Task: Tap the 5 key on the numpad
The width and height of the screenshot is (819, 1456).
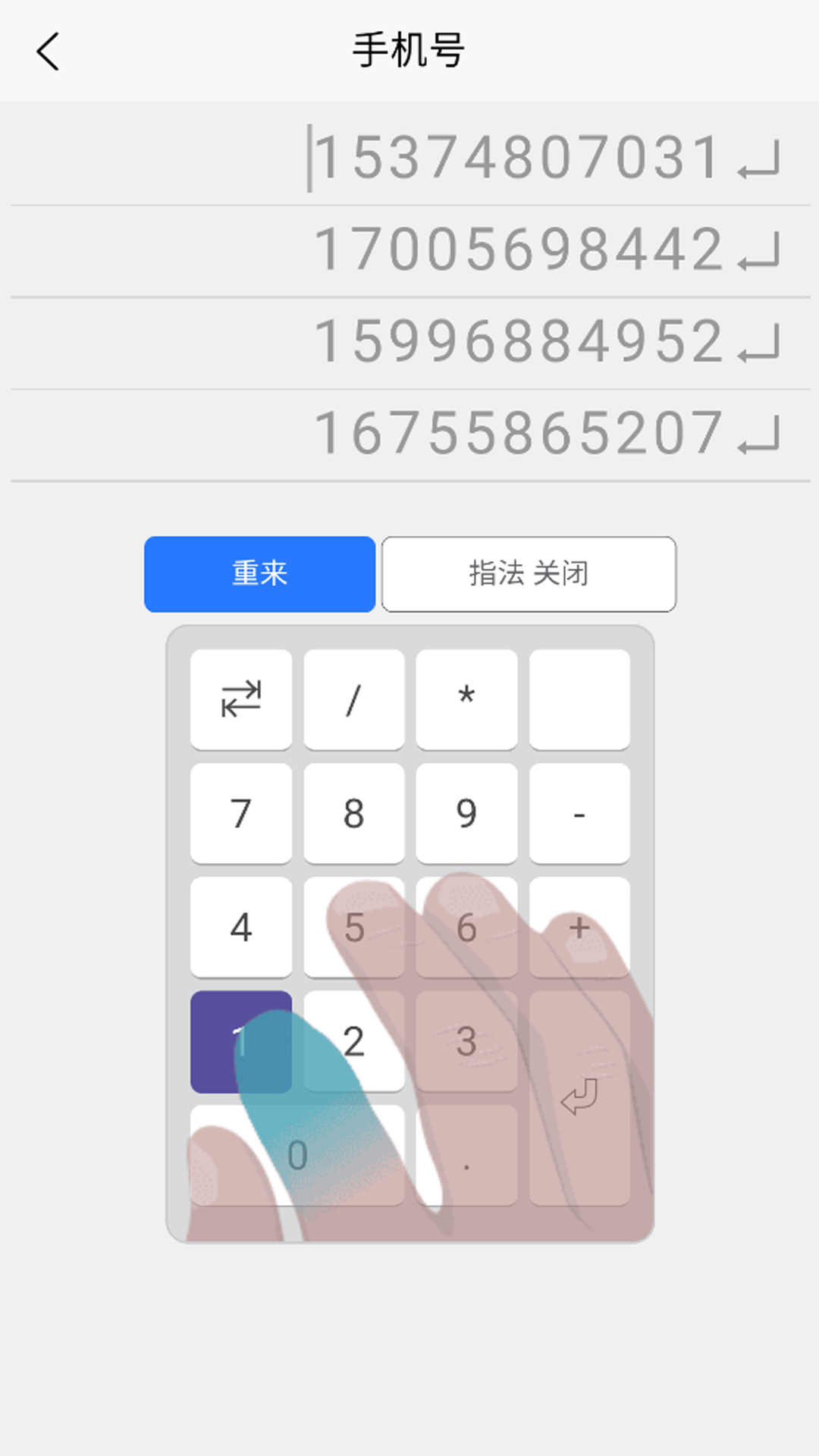Action: point(353,927)
